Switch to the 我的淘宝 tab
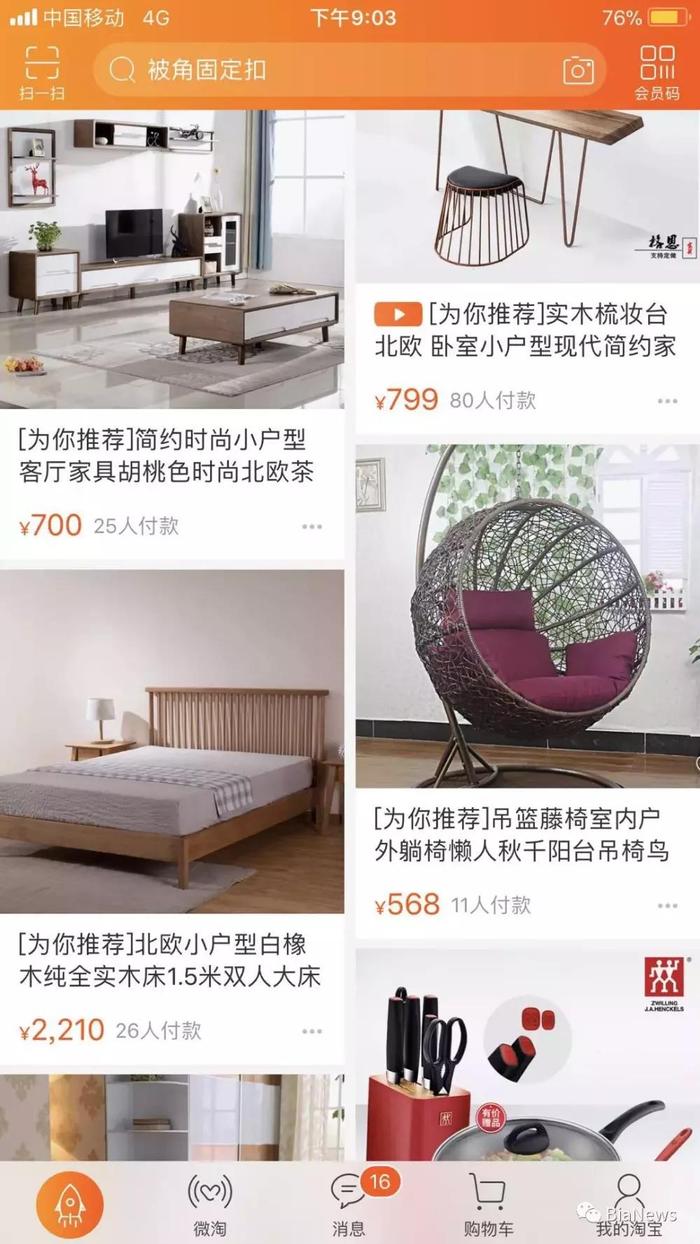 pos(629,1205)
